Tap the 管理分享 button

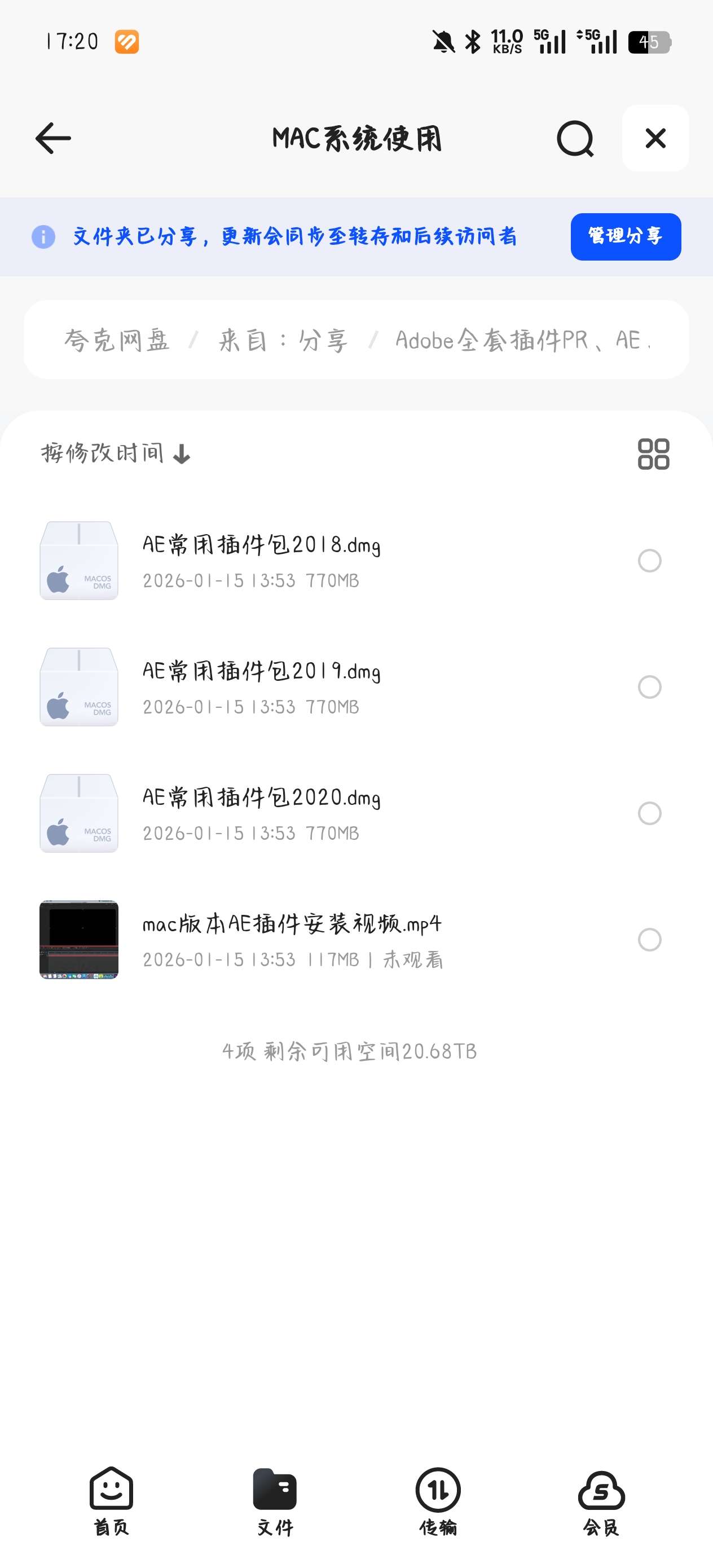pos(626,237)
